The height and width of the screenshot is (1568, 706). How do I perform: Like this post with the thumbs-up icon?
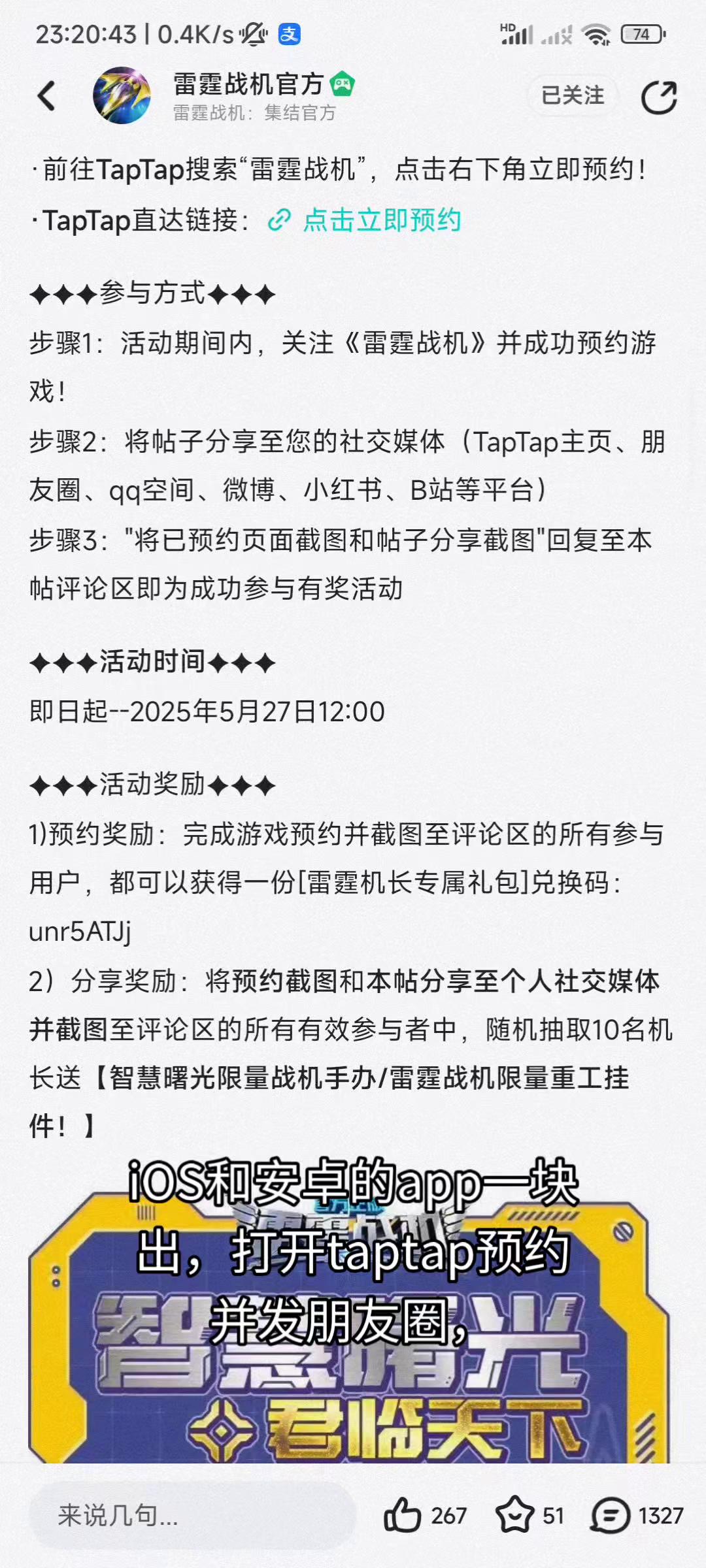pyautogui.click(x=402, y=1514)
